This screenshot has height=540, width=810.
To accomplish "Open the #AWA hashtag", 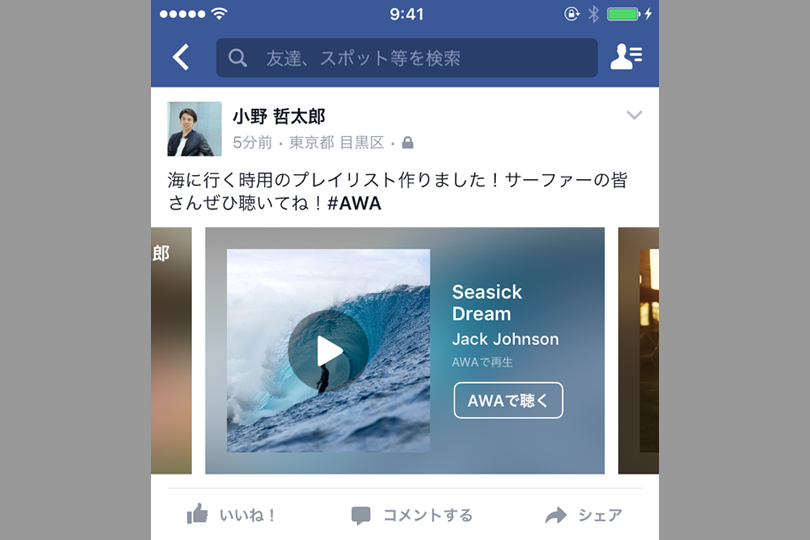I will click(354, 203).
